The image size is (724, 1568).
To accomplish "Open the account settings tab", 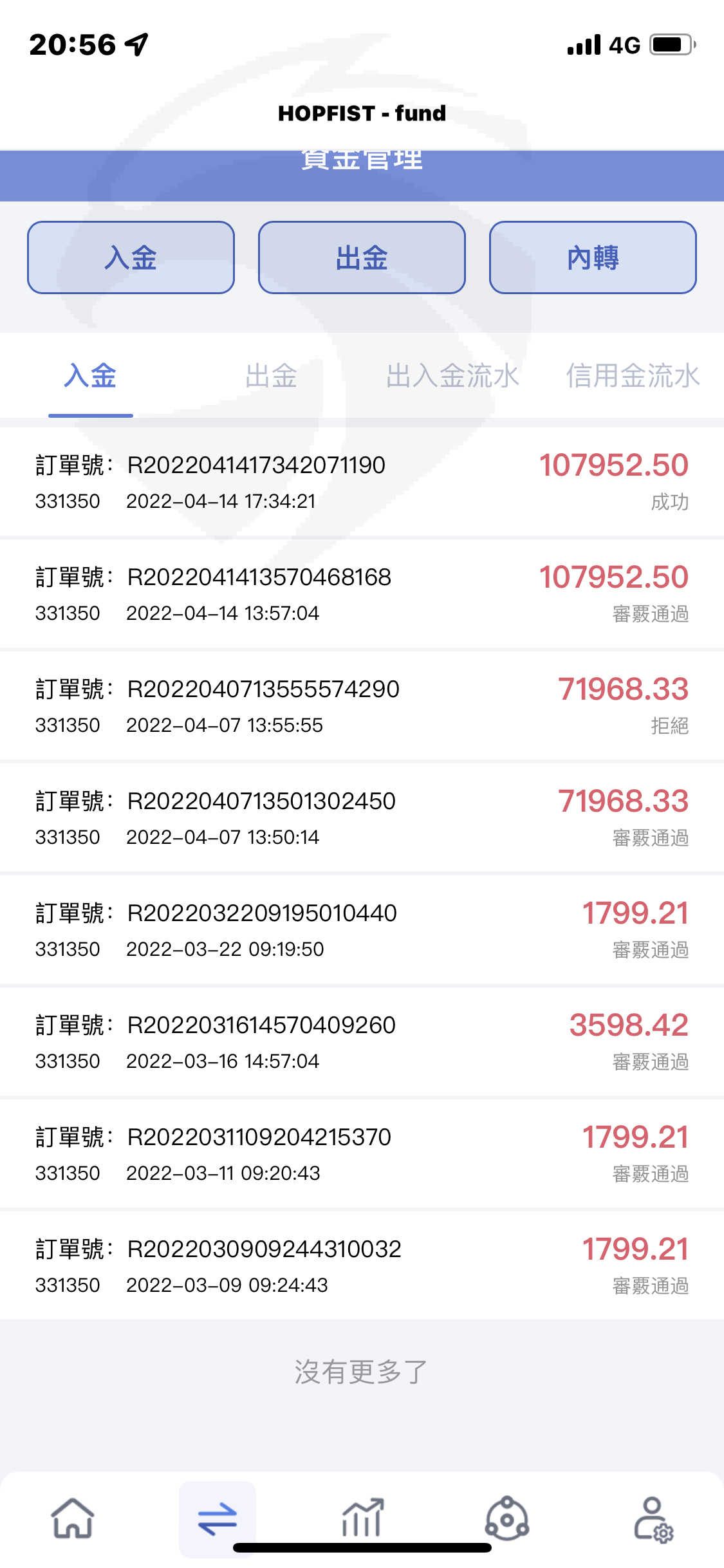I will point(653,1518).
